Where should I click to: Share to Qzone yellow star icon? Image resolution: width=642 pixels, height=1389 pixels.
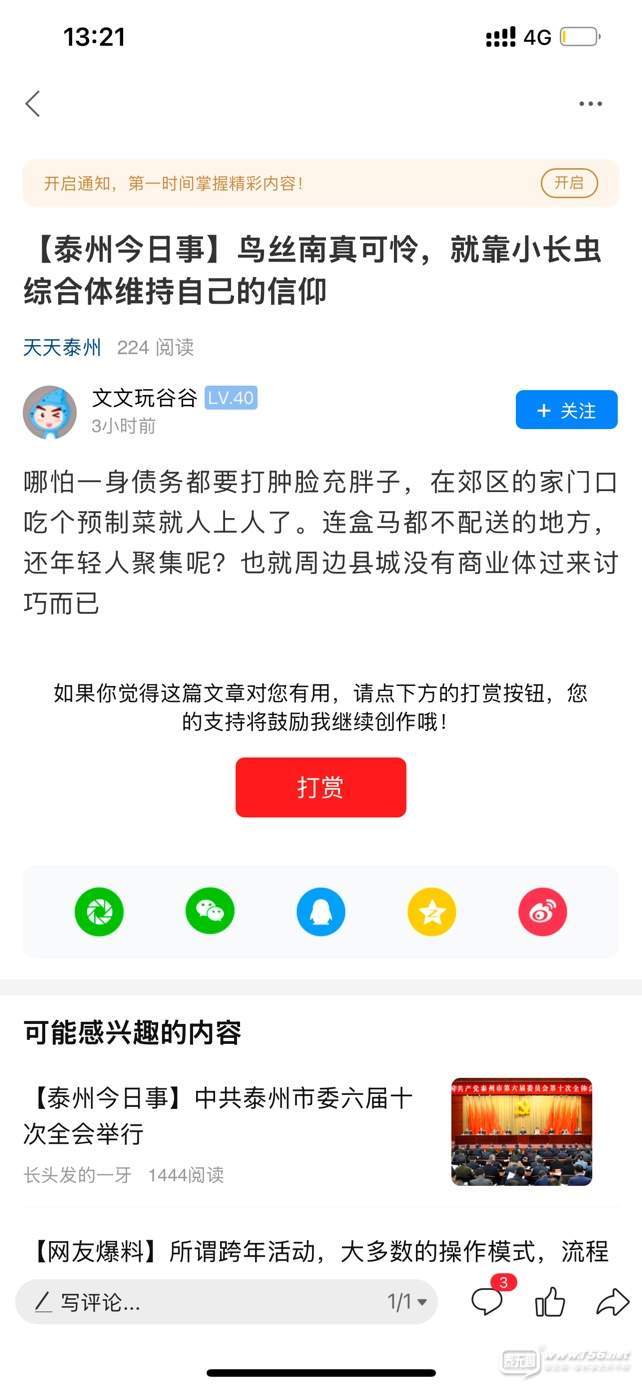432,911
